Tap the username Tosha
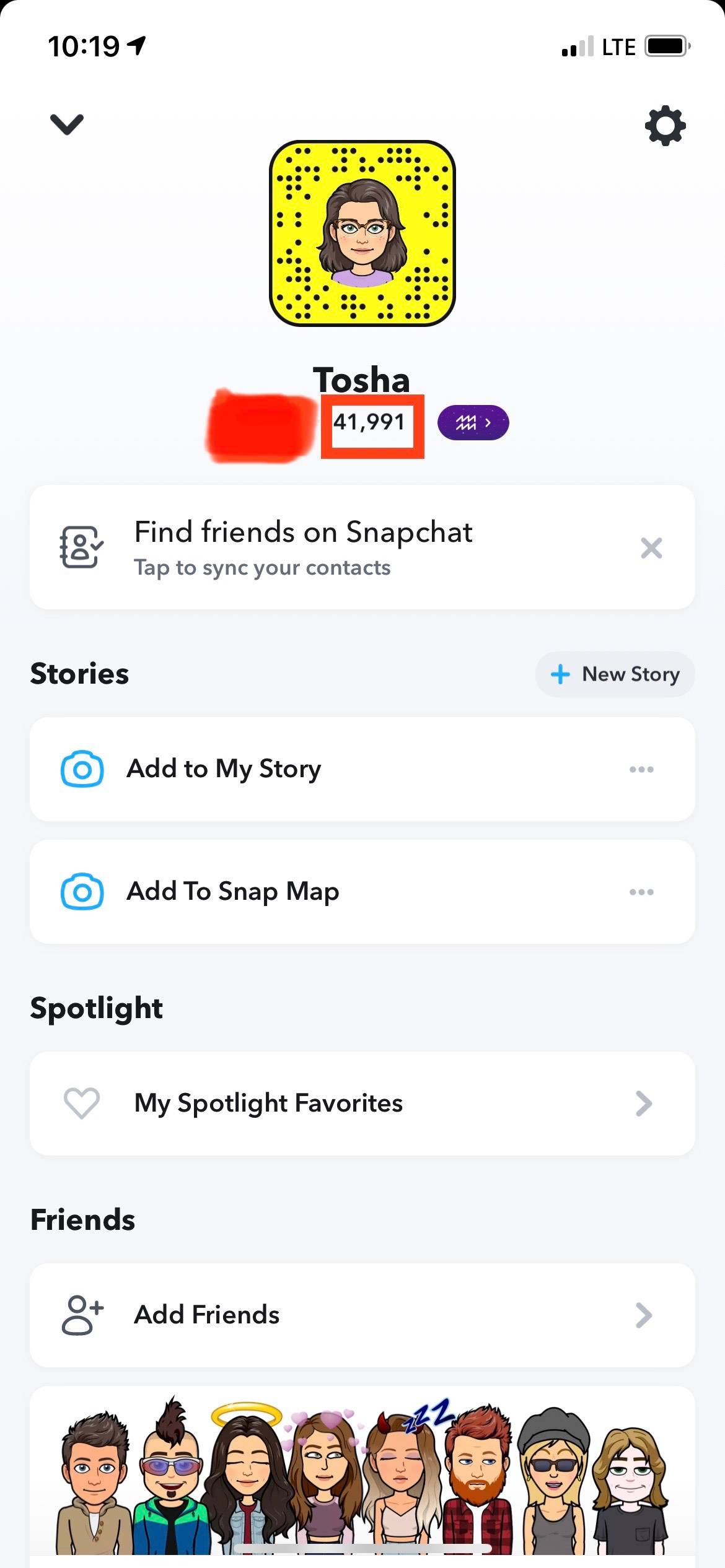This screenshot has height=1568, width=725. pyautogui.click(x=362, y=380)
